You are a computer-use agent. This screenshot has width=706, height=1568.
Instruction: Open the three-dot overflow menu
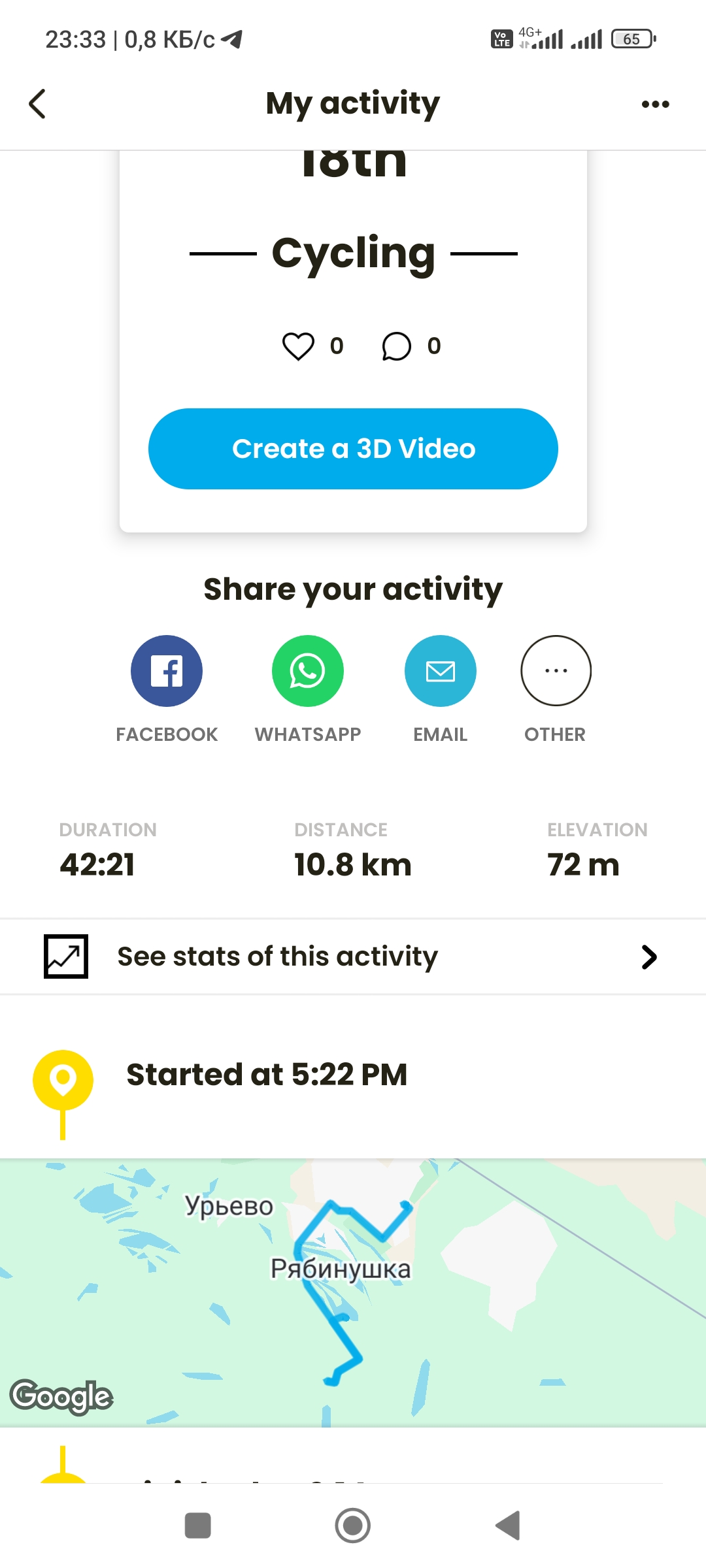pos(655,104)
